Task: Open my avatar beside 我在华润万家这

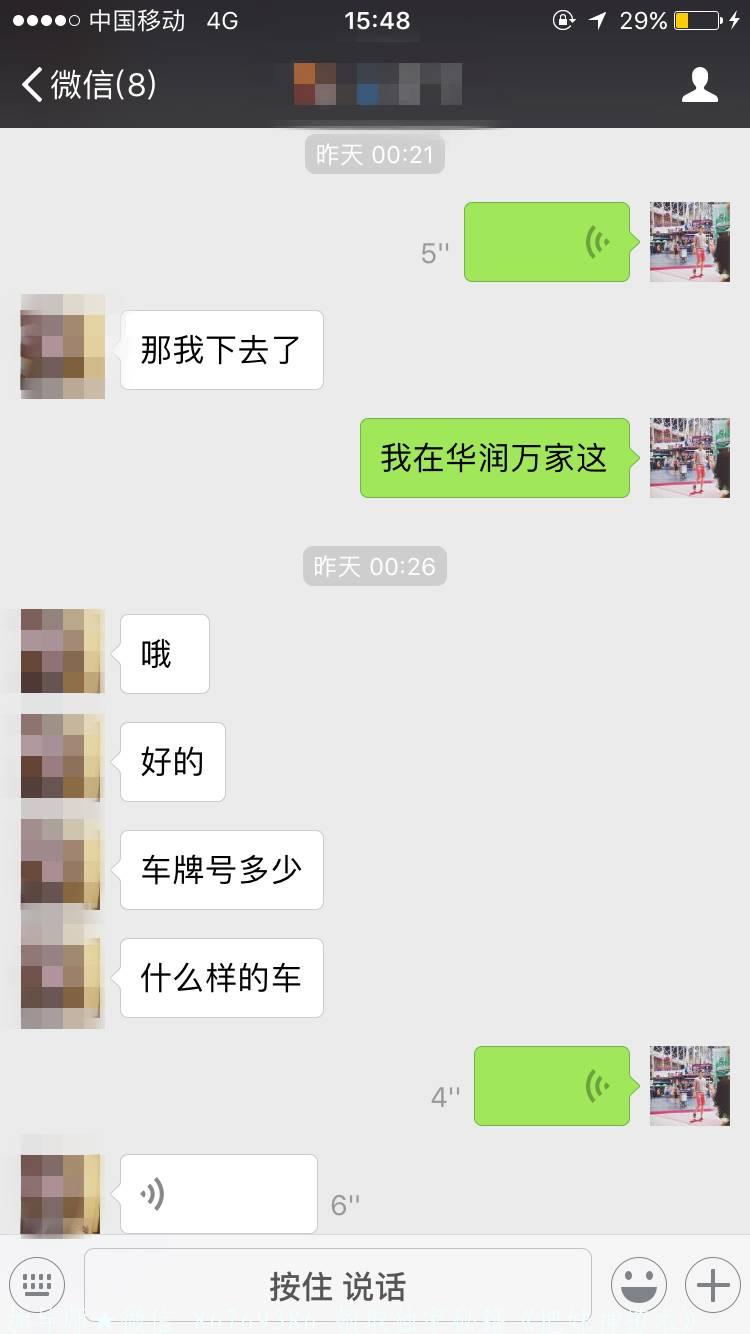Action: (690, 458)
